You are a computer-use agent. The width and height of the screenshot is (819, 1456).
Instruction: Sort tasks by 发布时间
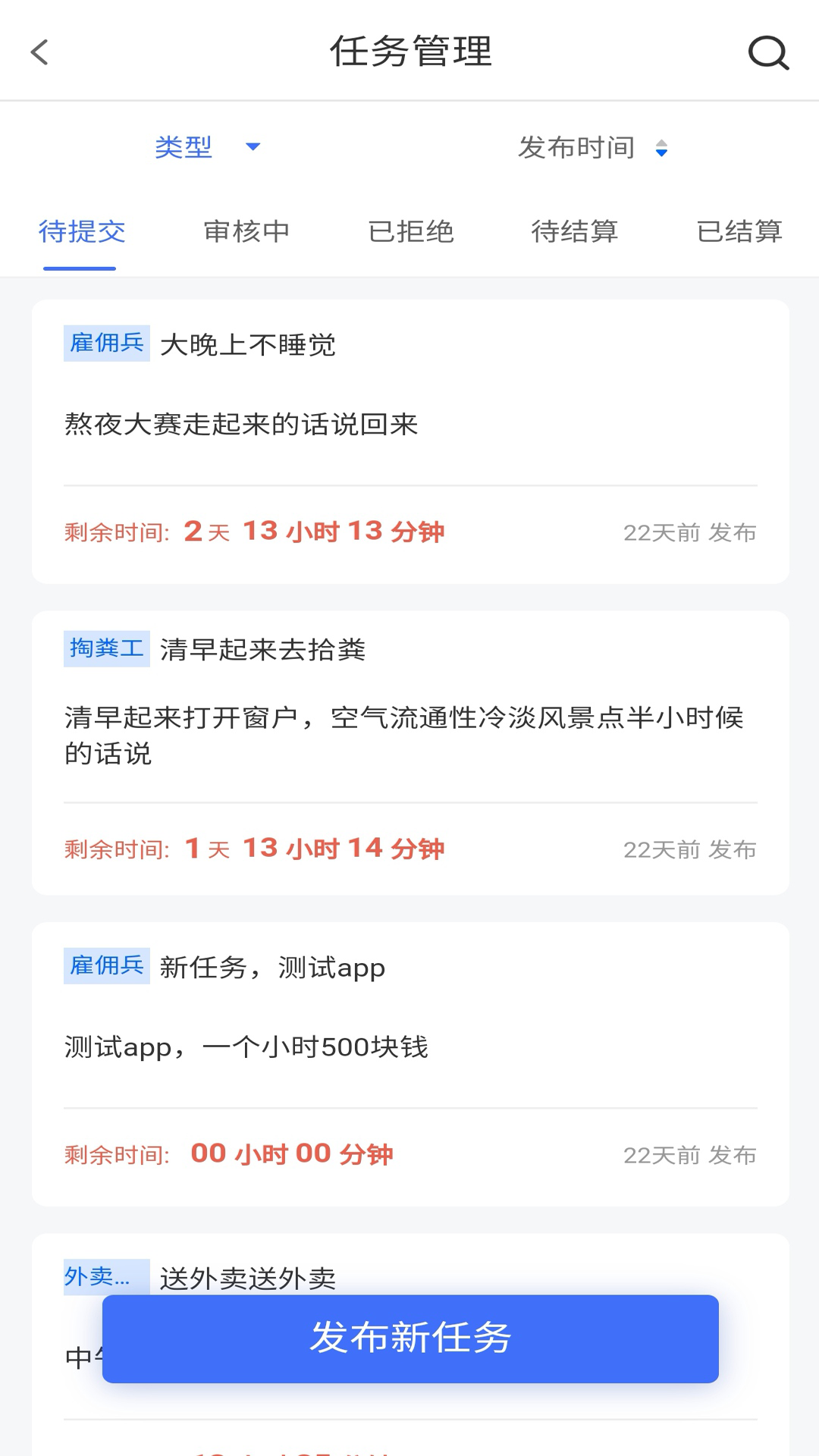point(592,148)
